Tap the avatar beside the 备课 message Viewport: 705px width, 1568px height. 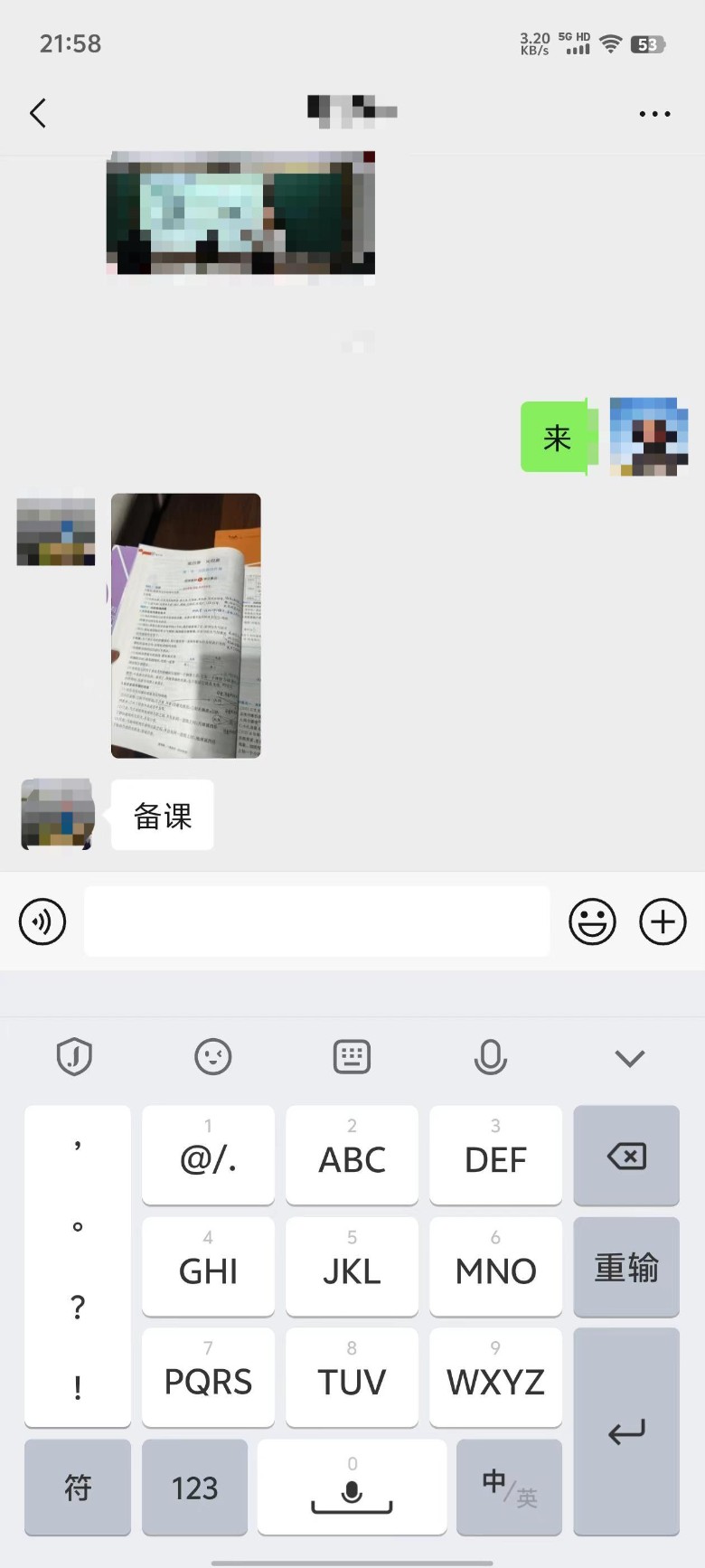point(57,814)
